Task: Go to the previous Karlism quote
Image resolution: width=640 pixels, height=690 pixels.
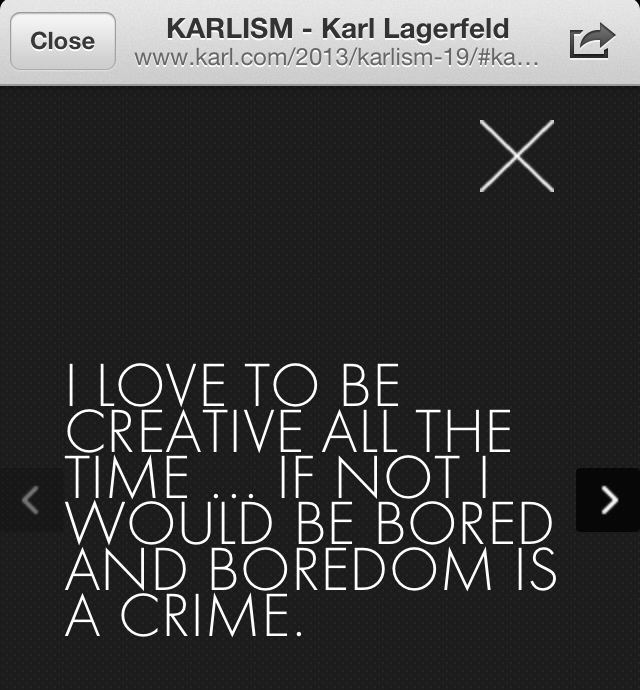Action: (30, 500)
